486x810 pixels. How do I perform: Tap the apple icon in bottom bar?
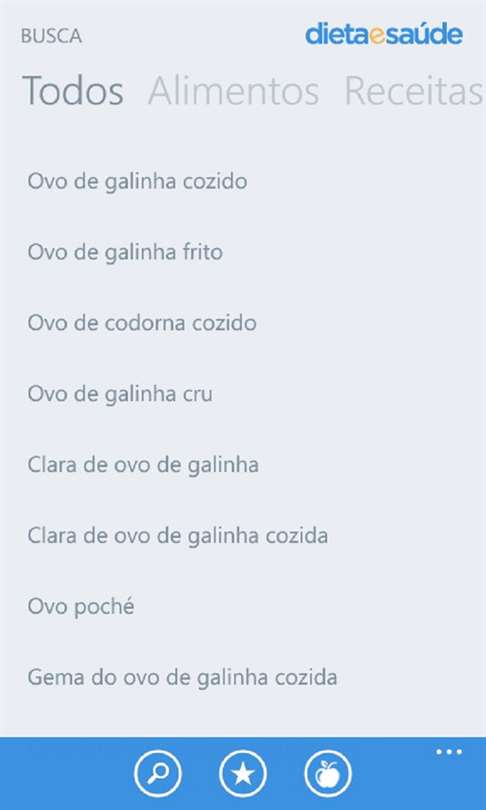pos(328,773)
